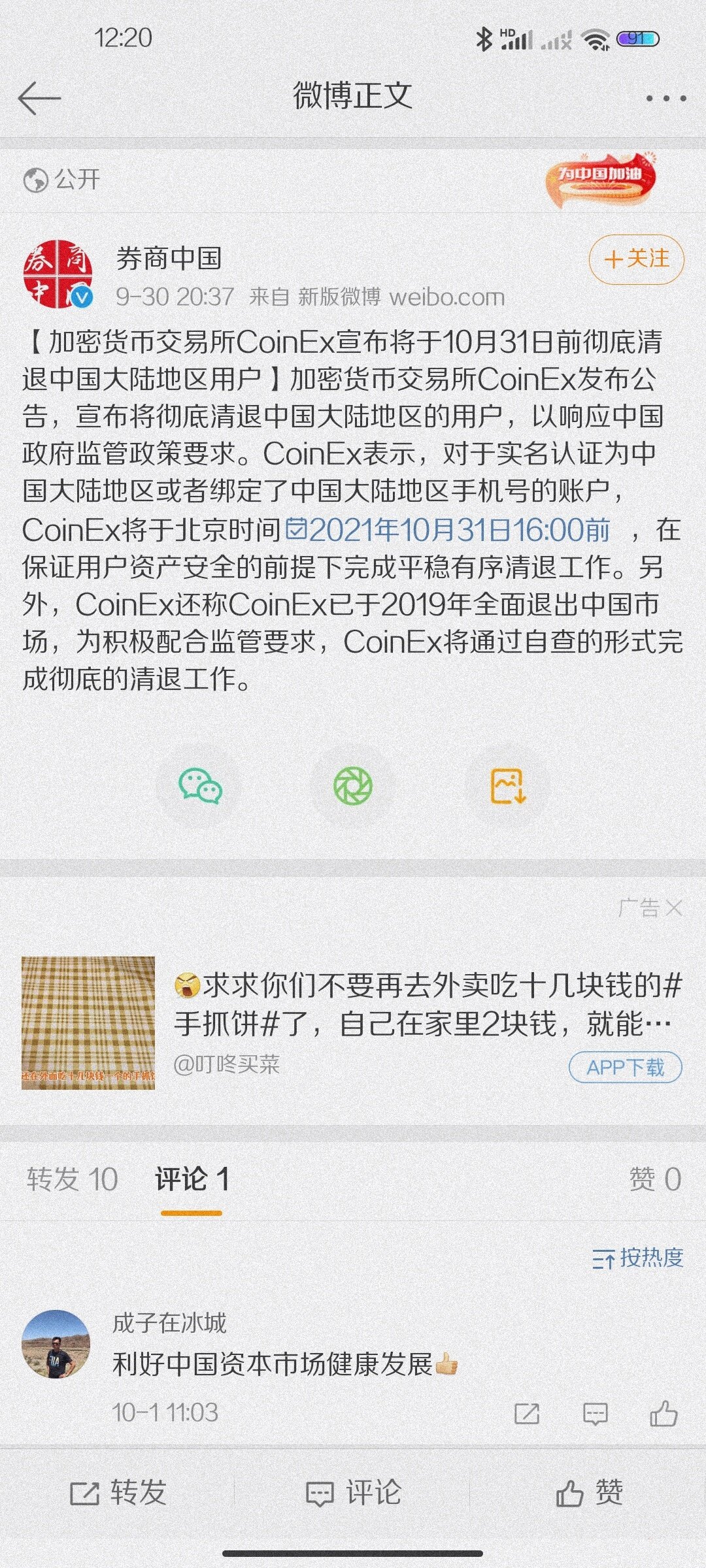Switch to the 转发 10 tab

[72, 1180]
